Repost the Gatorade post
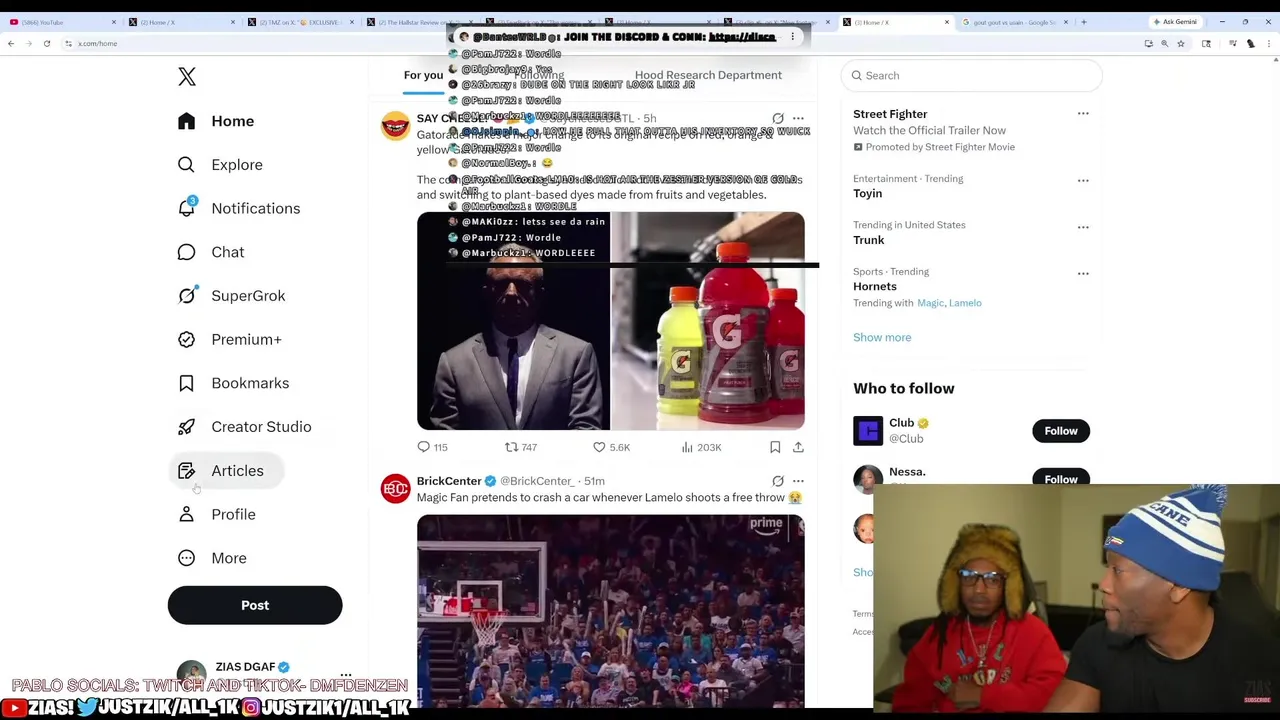 (x=511, y=447)
